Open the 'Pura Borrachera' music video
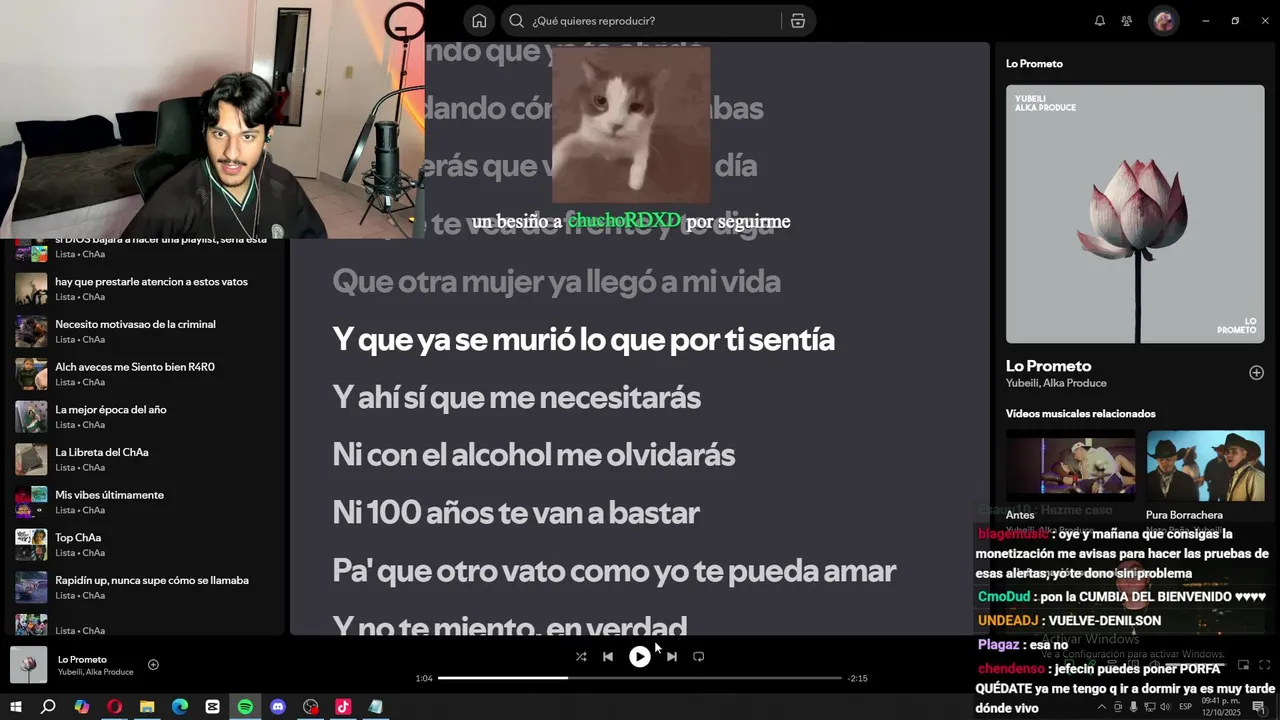The image size is (1280, 720). [1205, 466]
